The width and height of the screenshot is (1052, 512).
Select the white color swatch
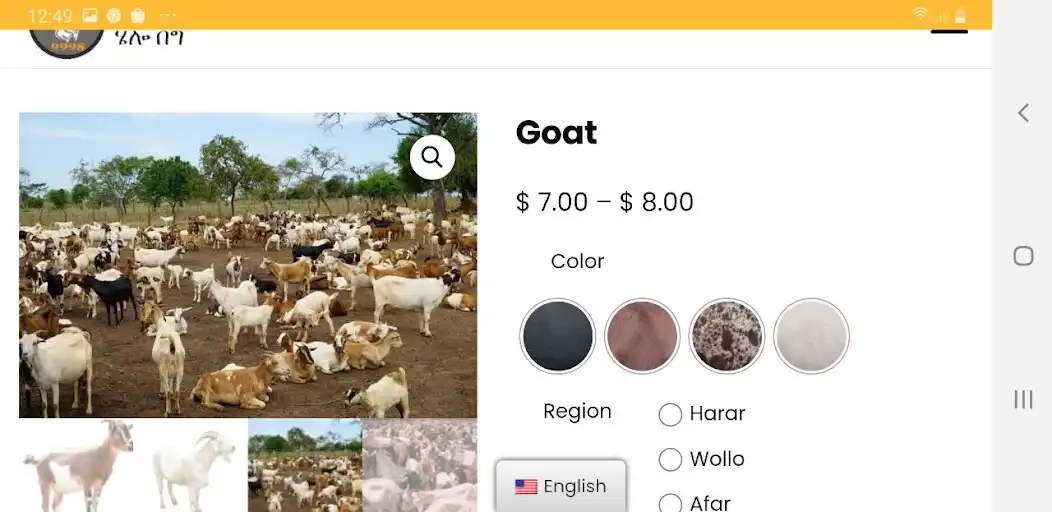pyautogui.click(x=811, y=336)
